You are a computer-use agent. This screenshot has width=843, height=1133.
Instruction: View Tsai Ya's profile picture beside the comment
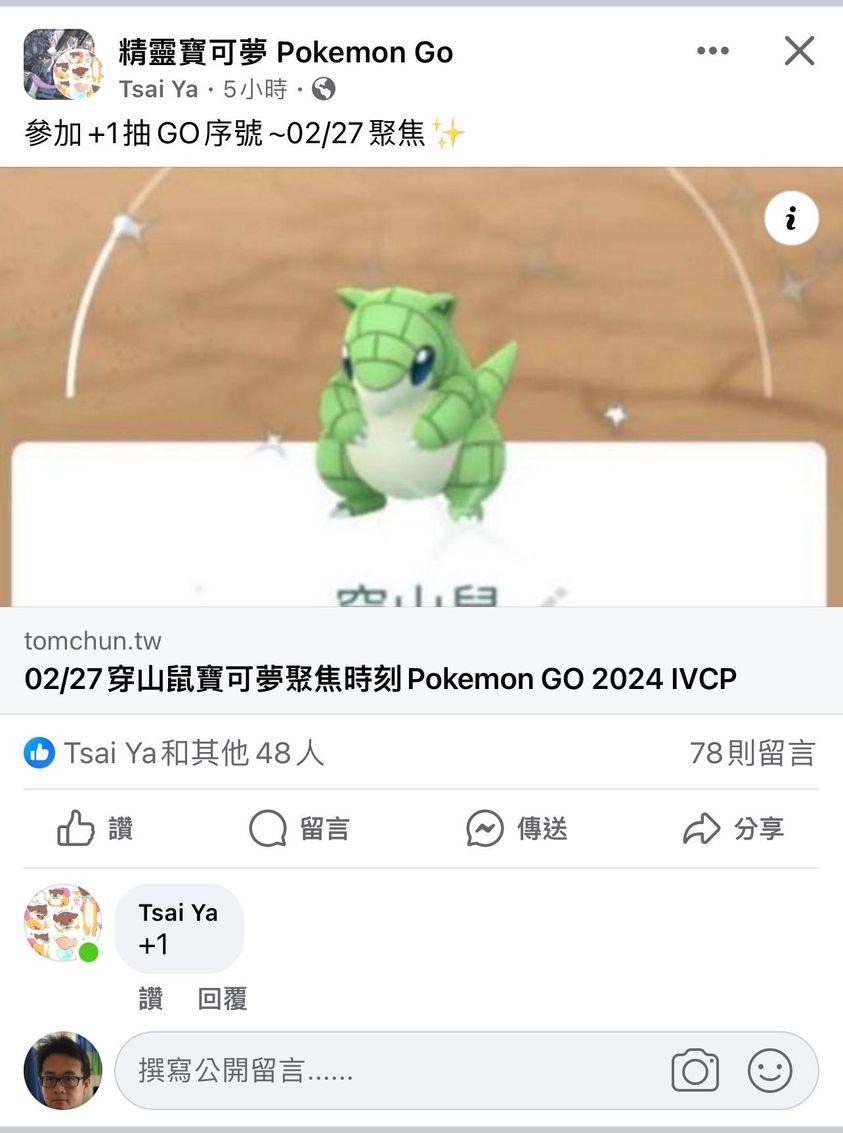click(62, 923)
